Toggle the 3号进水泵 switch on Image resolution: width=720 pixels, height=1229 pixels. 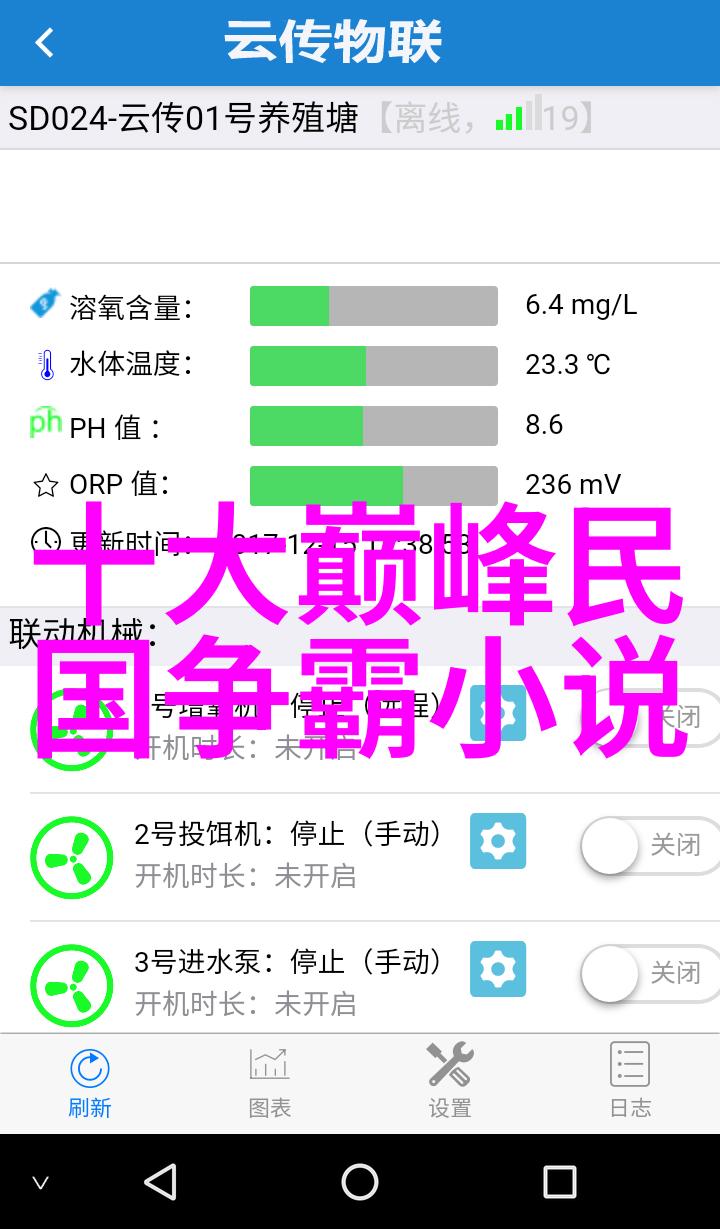[650, 973]
